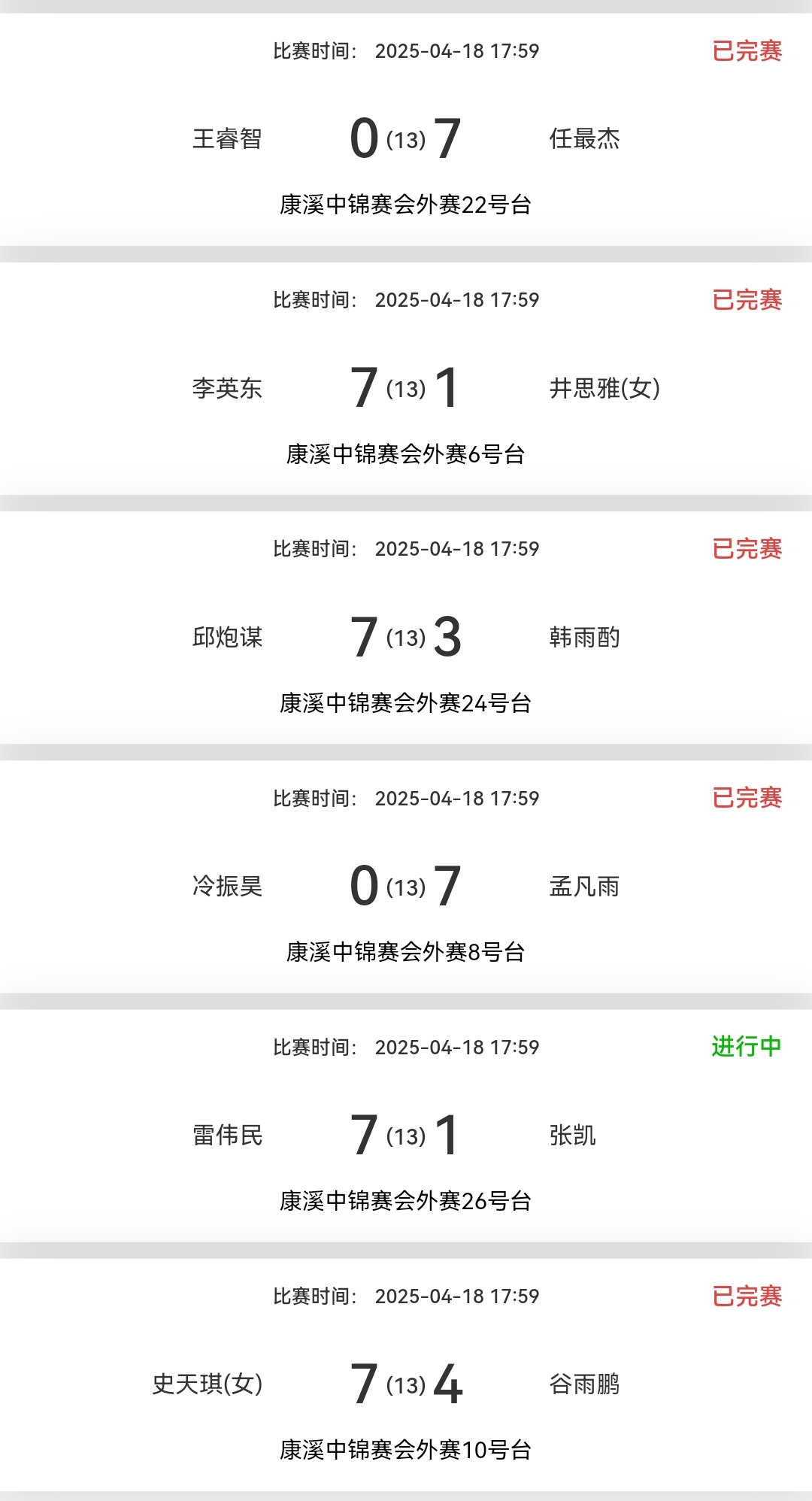View the match 史天琪(女) vs 谷雨鹏
This screenshot has width=812, height=1501.
click(x=406, y=1384)
